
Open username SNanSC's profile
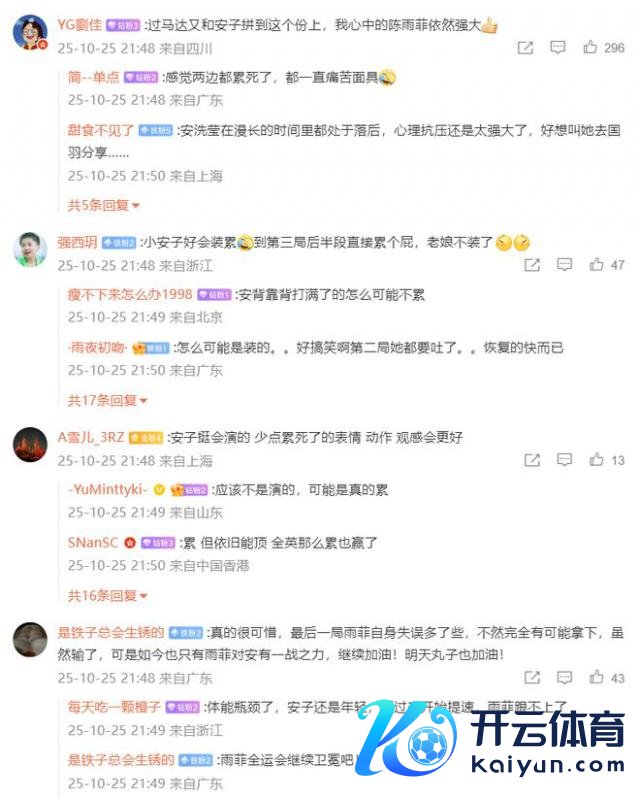click(93, 543)
